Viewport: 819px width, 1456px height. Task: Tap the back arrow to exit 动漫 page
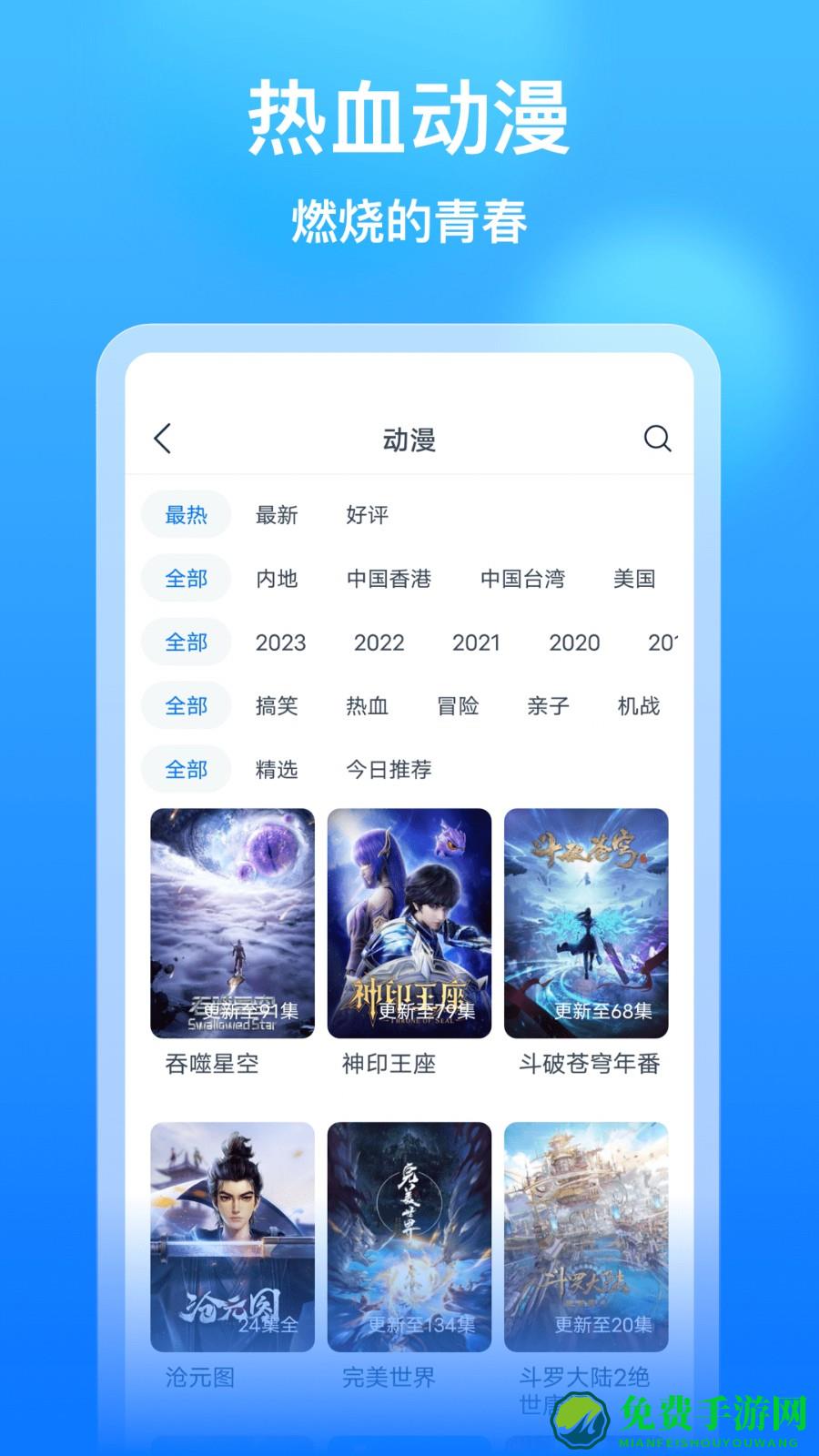click(162, 438)
